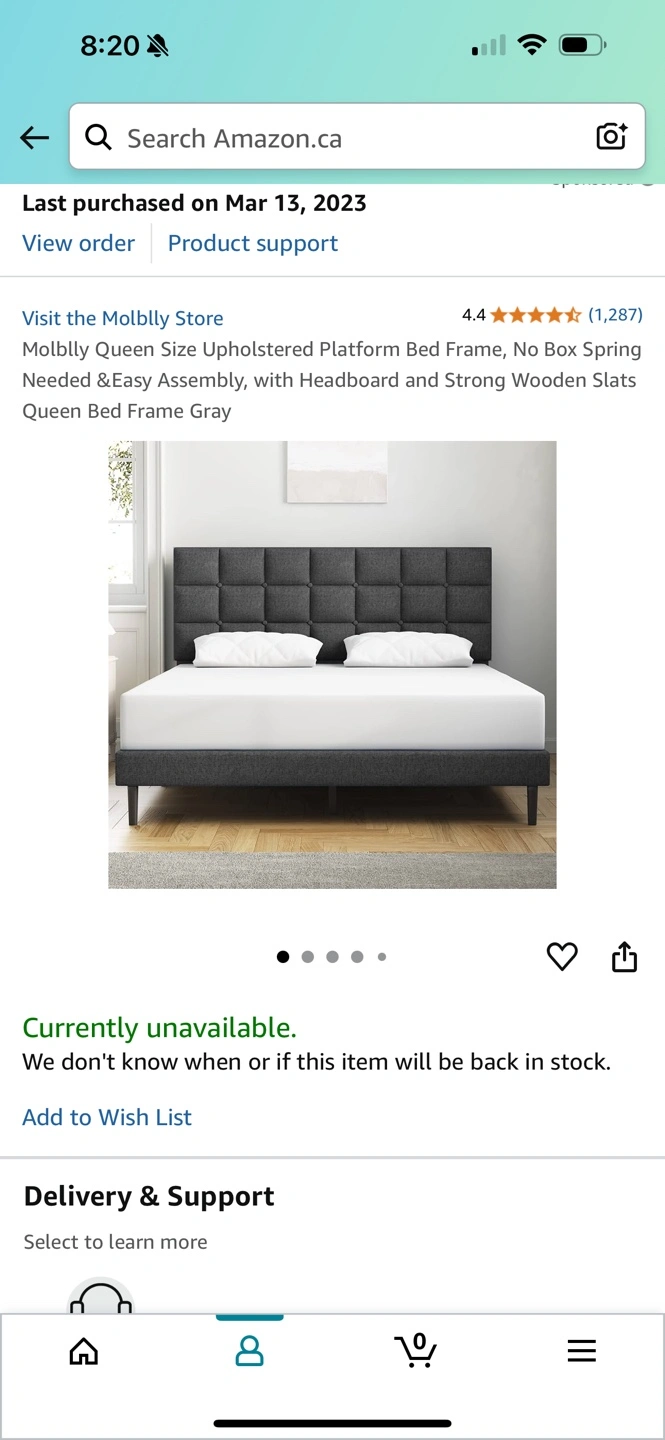This screenshot has width=665, height=1440.
Task: Open the 1,287 customer ratings
Action: click(615, 315)
